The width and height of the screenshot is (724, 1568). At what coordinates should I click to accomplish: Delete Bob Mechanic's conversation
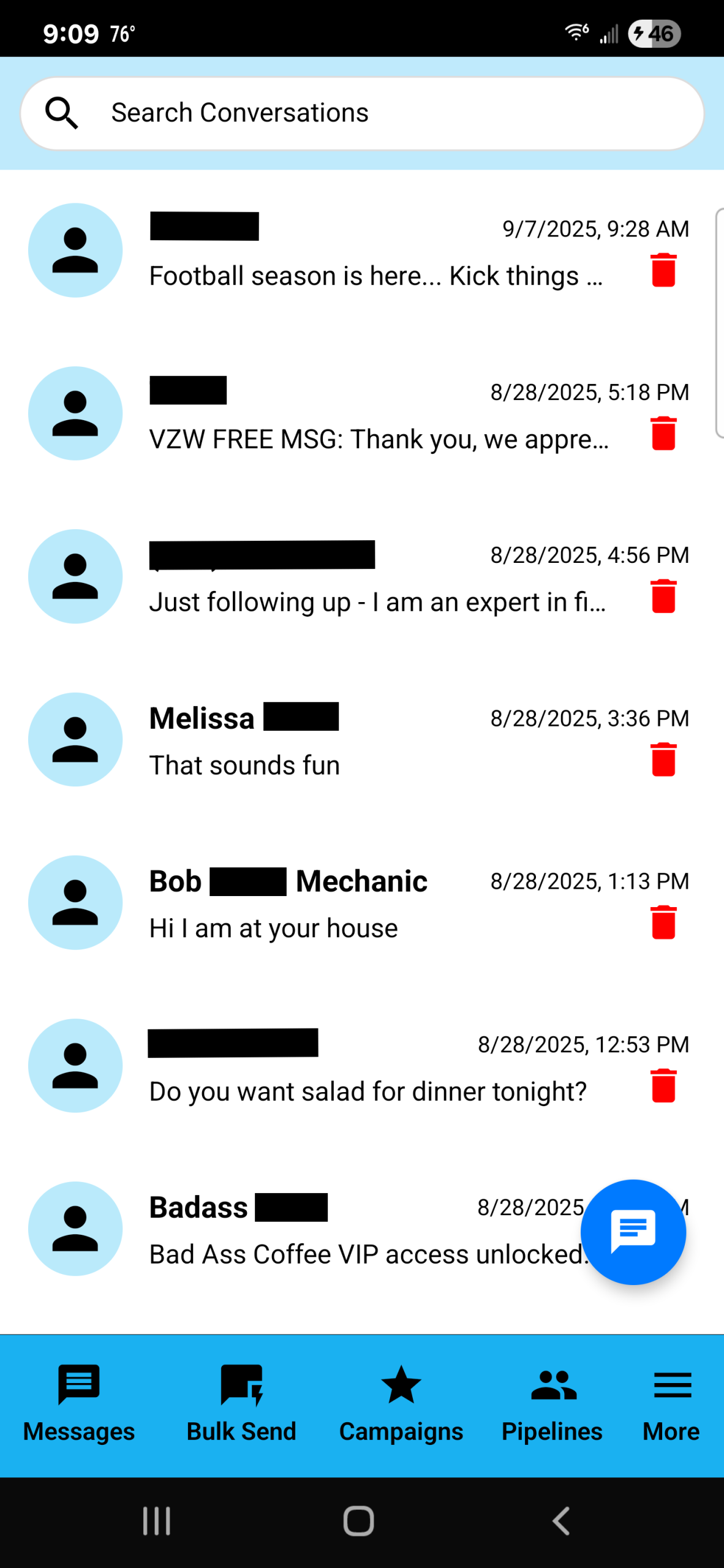[663, 922]
